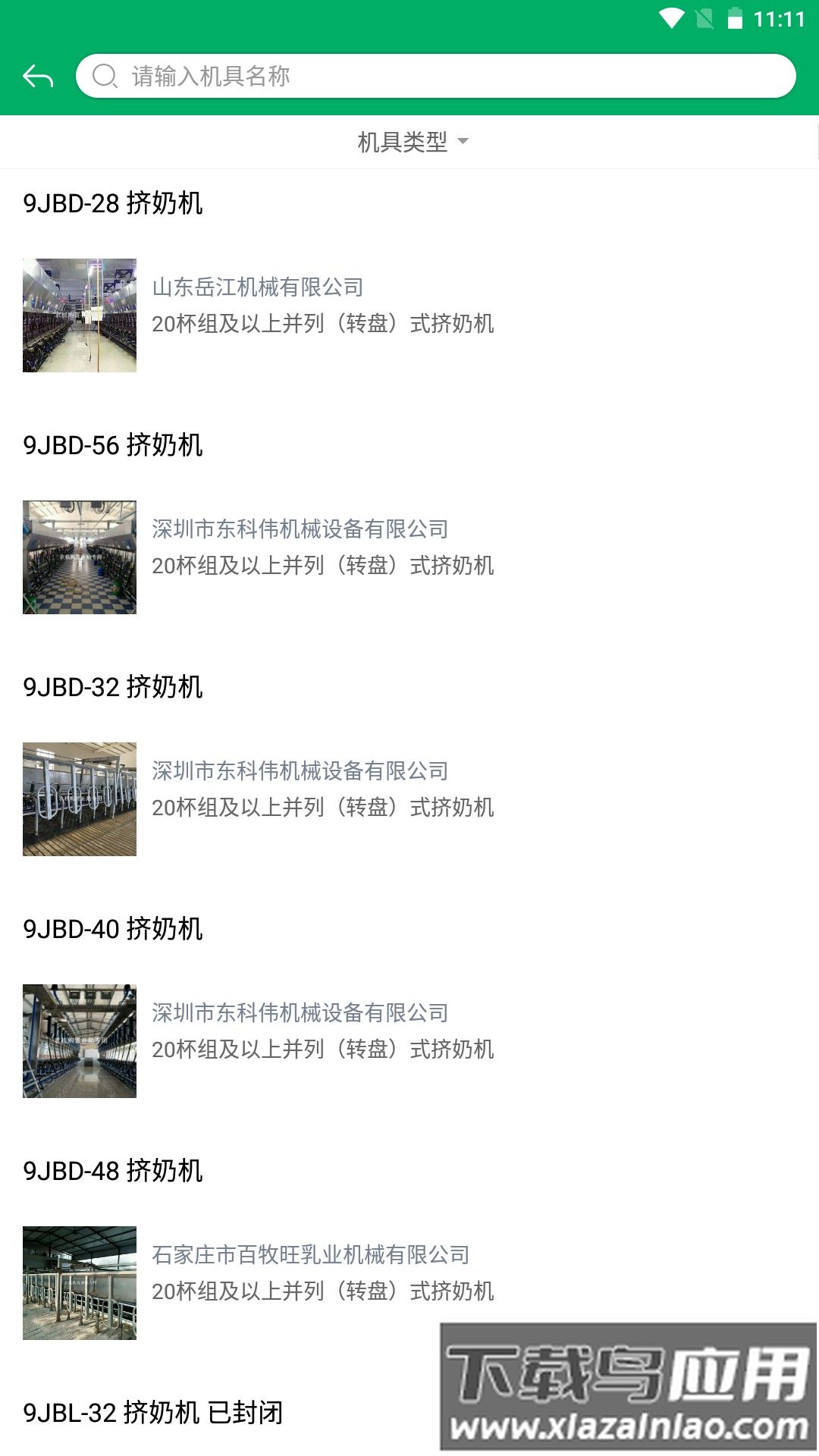Screen dimensions: 819x1456
Task: Click the 9JBD-32 挤奶机 product thumbnail
Action: click(x=80, y=799)
